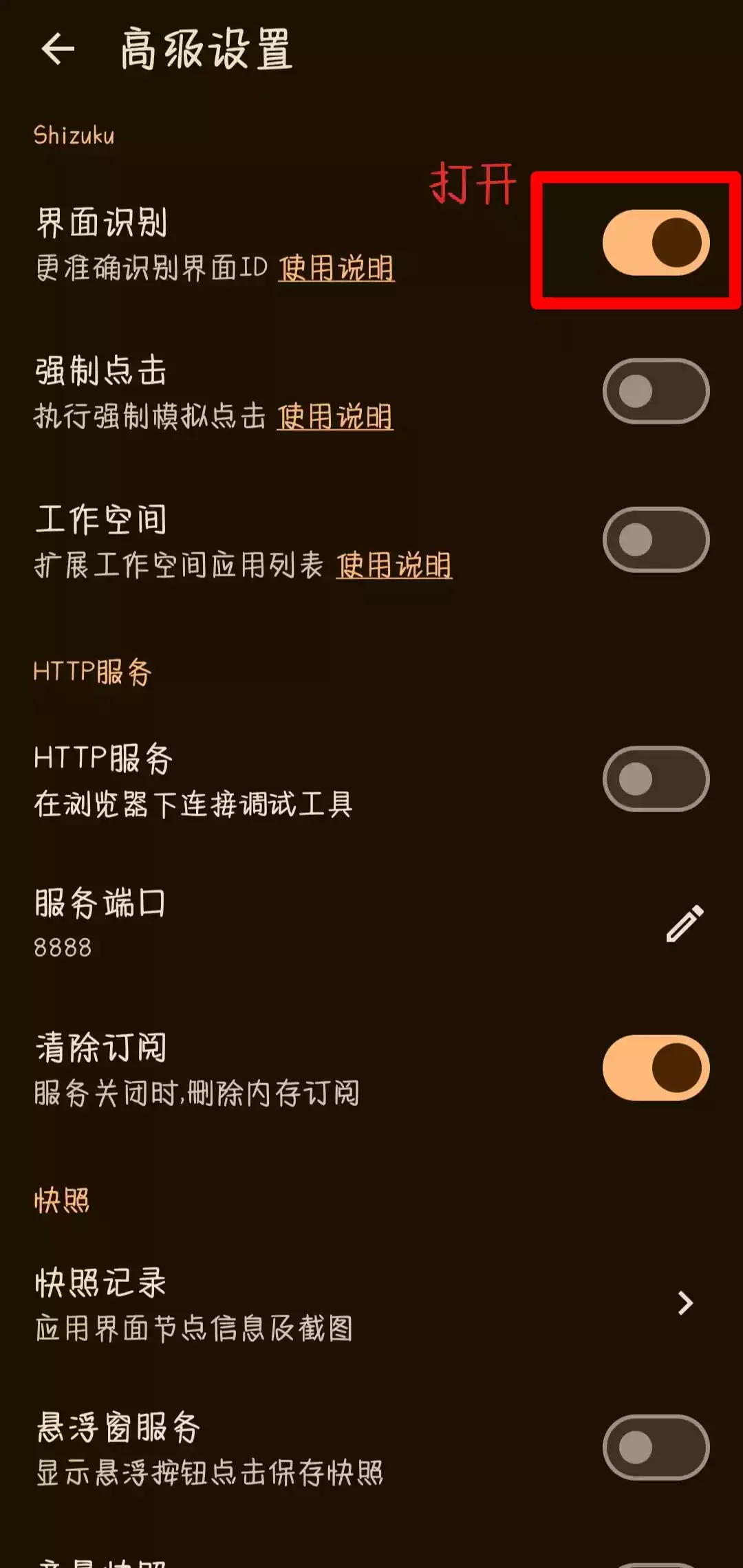743x1568 pixels.
Task: Go back from 高级设置
Action: coord(58,50)
